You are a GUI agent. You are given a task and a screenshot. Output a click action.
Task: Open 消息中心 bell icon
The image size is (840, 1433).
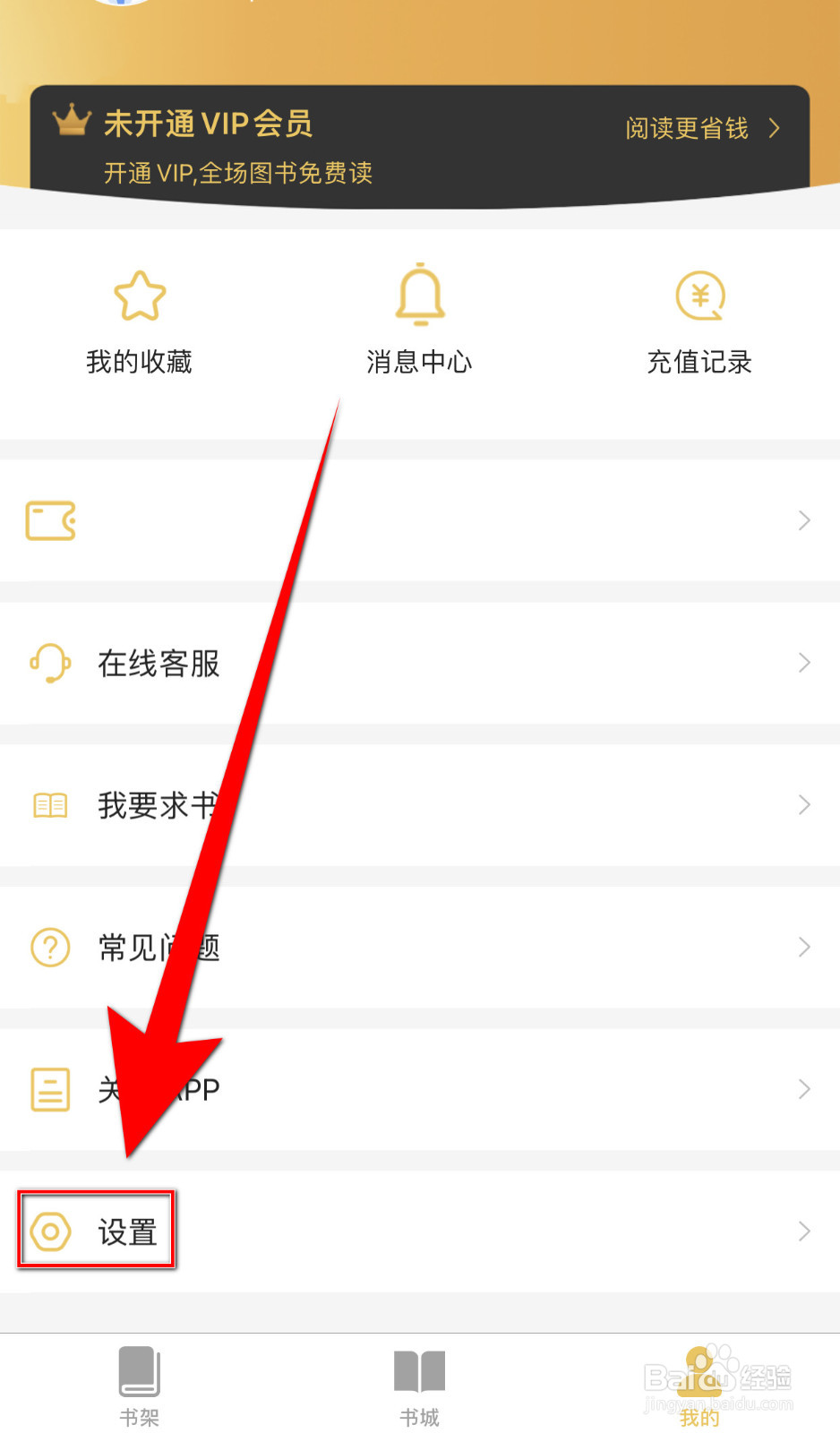(420, 296)
